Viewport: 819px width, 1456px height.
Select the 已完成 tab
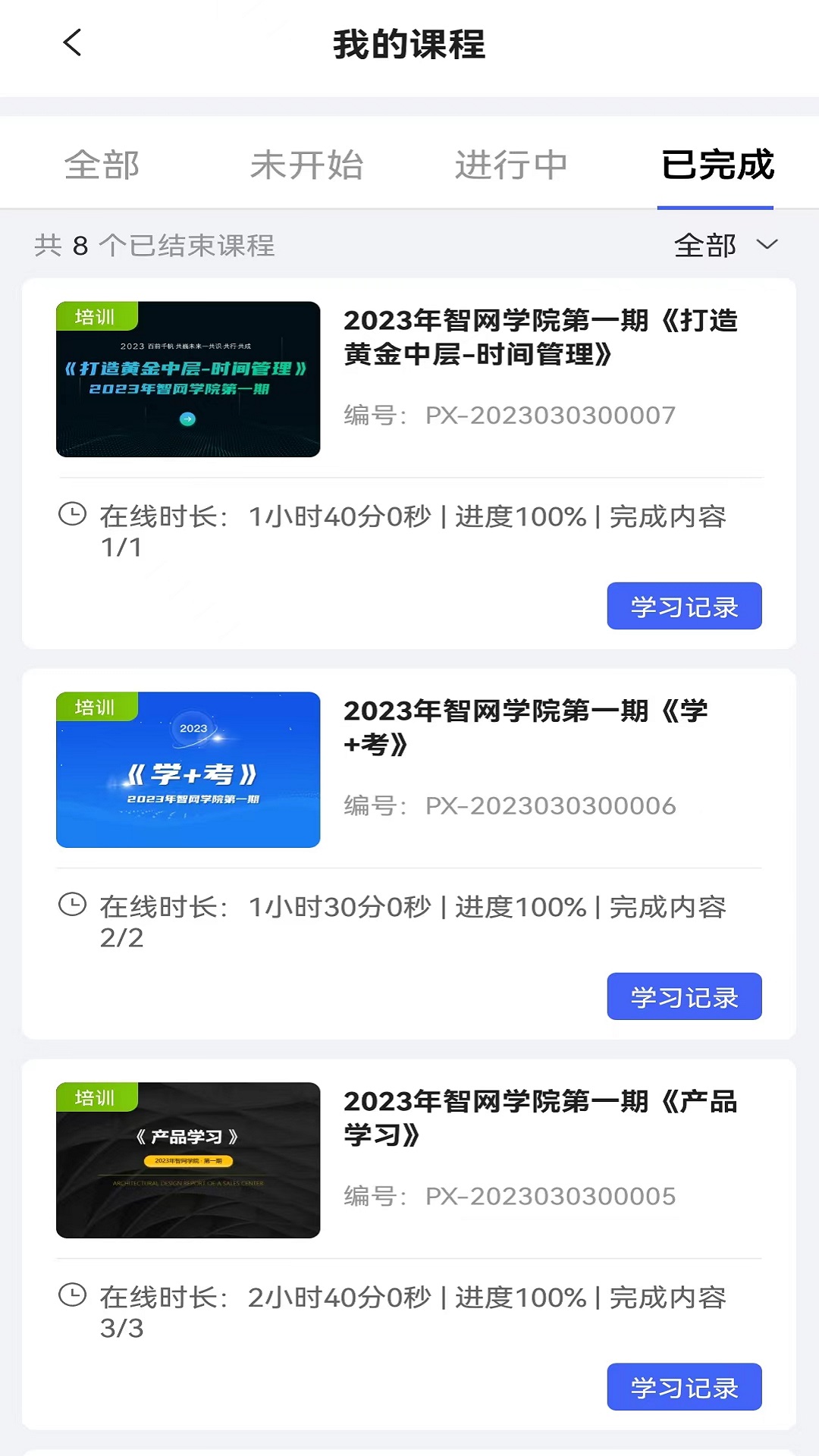click(x=717, y=165)
